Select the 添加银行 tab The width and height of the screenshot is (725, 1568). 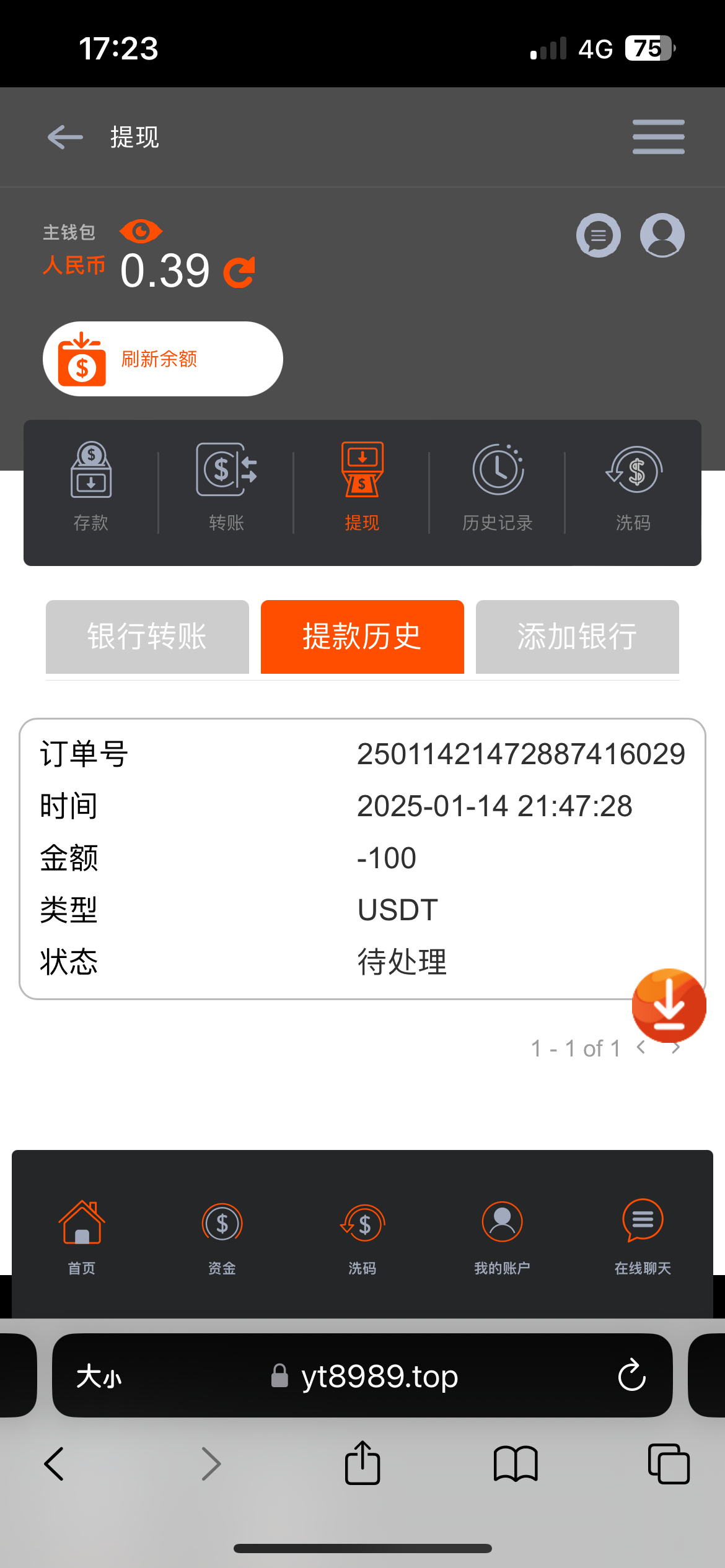pos(577,637)
